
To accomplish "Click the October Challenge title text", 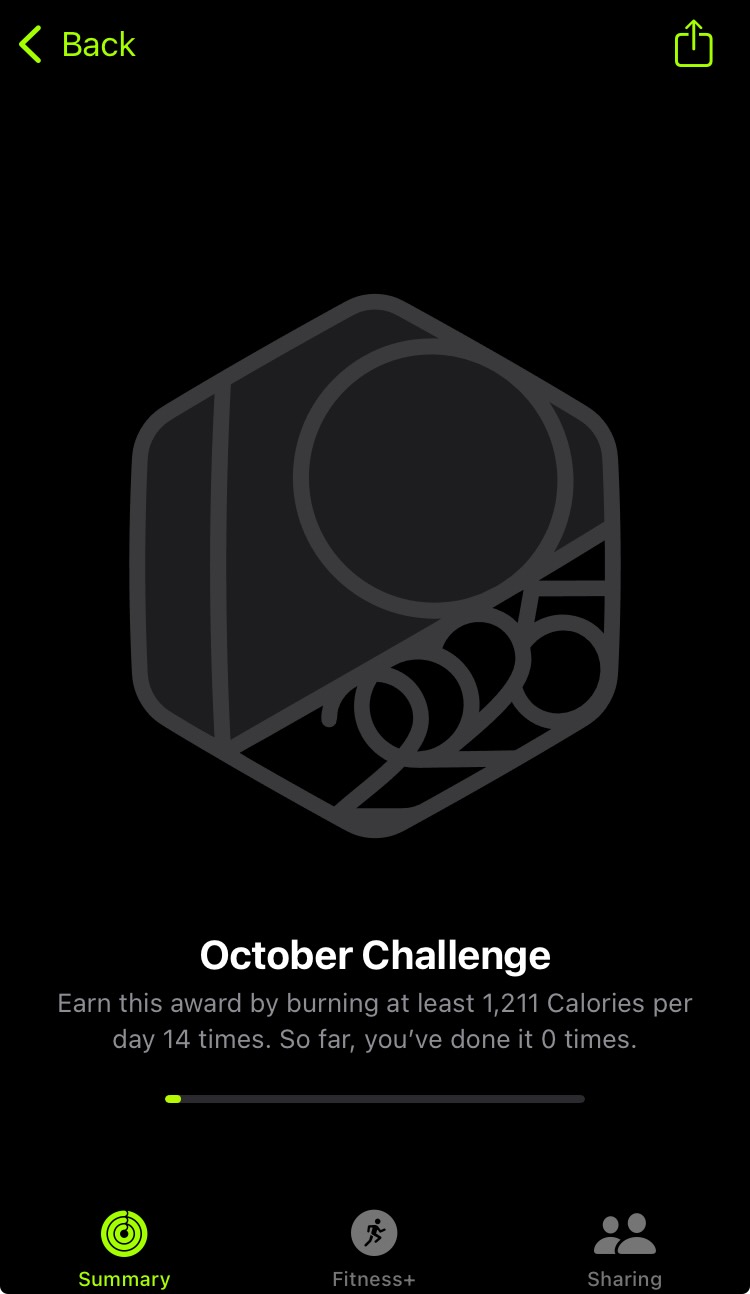I will pos(375,955).
